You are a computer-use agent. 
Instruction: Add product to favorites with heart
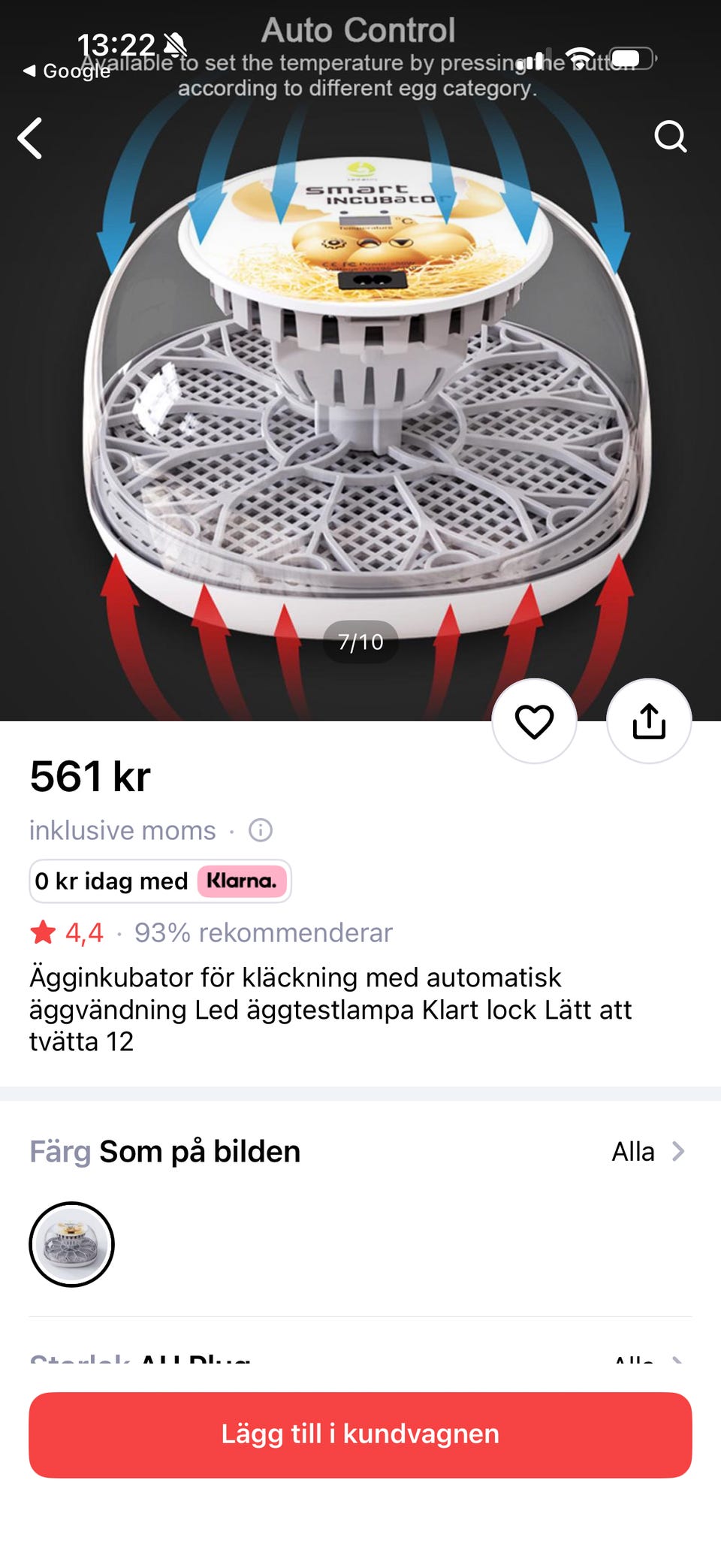point(534,721)
